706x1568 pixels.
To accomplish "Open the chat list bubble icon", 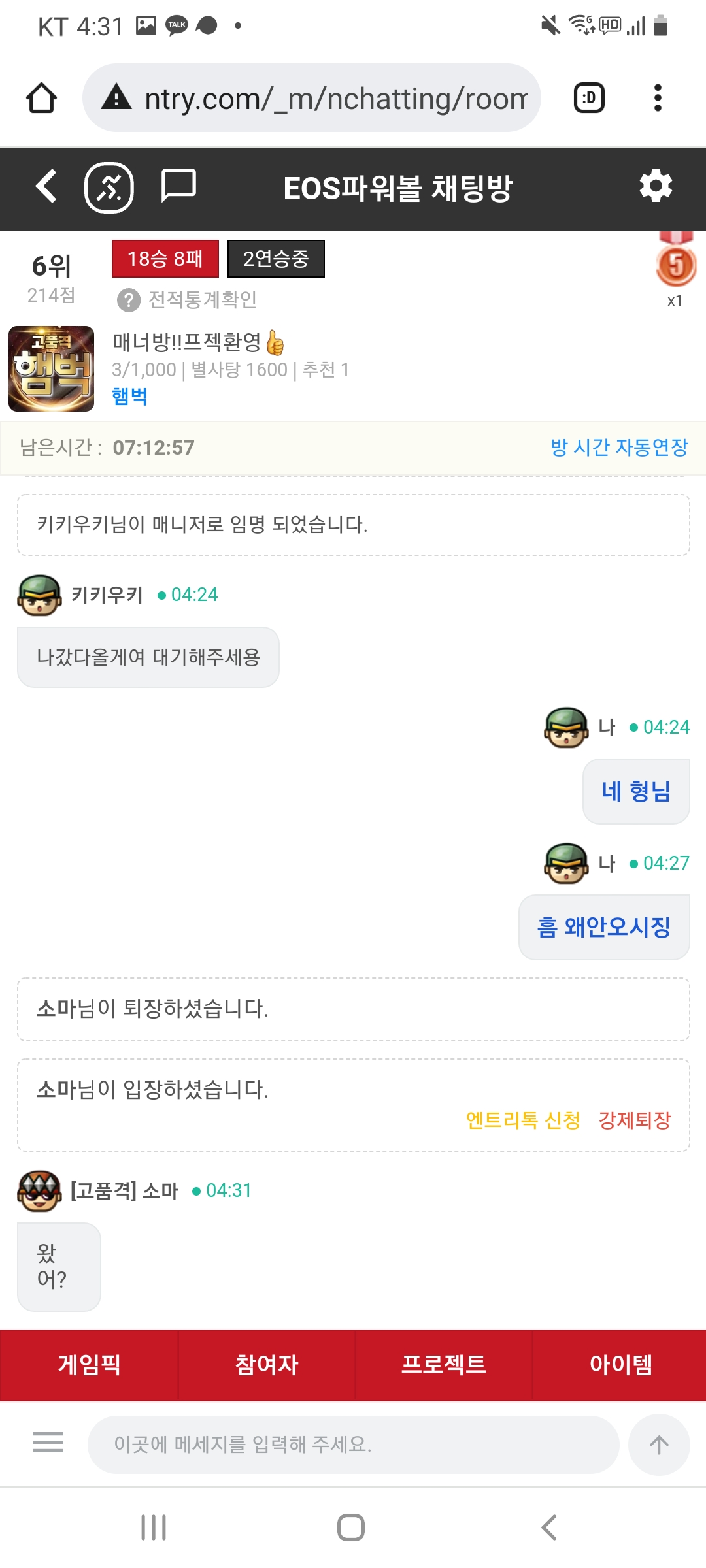I will tap(178, 186).
